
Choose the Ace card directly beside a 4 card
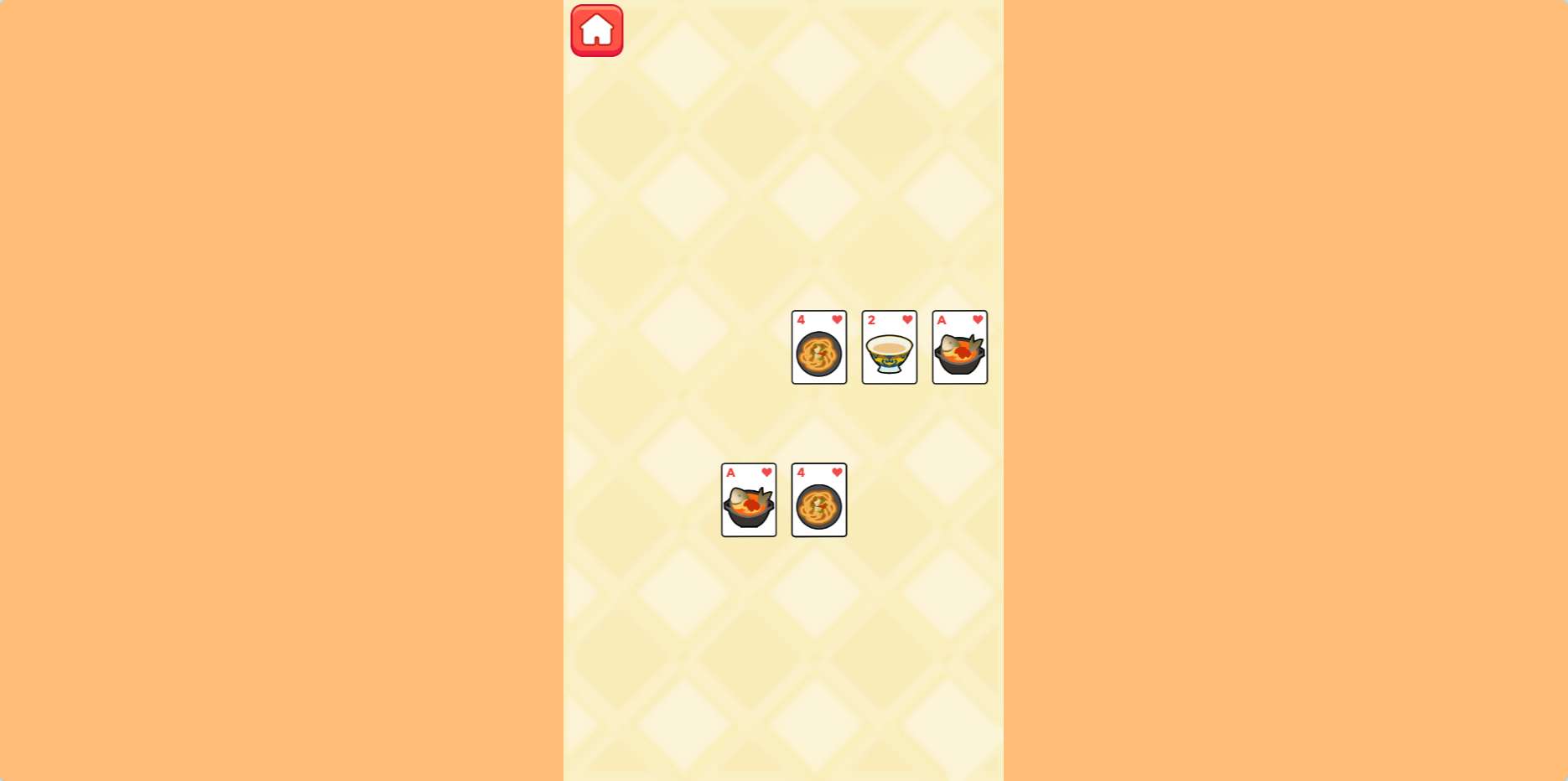[x=748, y=499]
